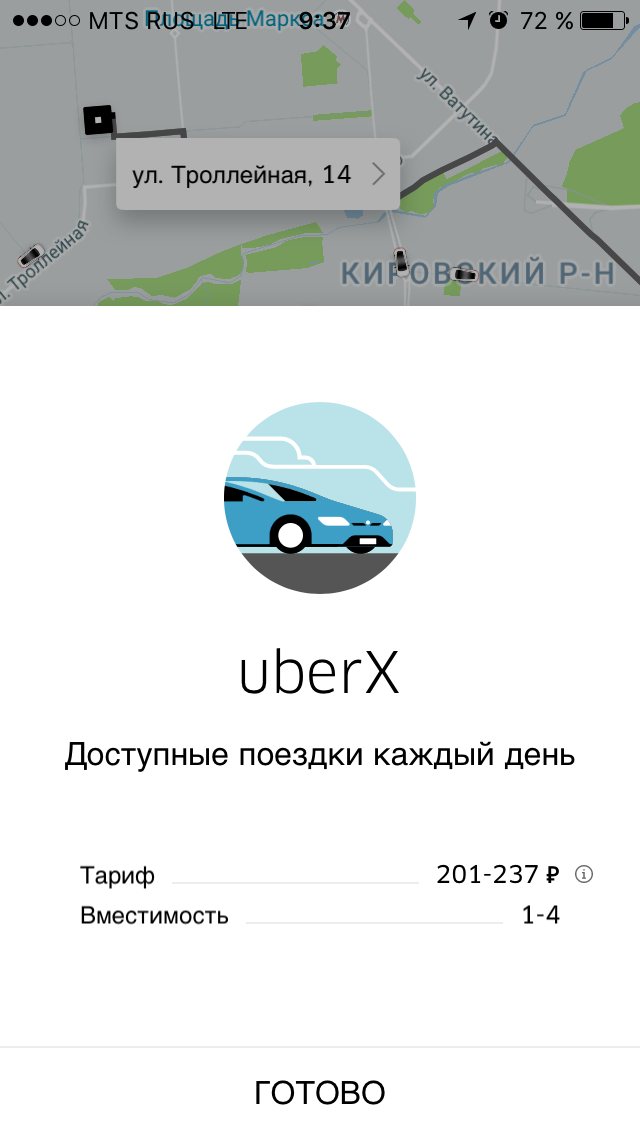This screenshot has width=640, height=1136.
Task: Open fare info icon next to 201-237 ₽
Action: click(x=583, y=874)
